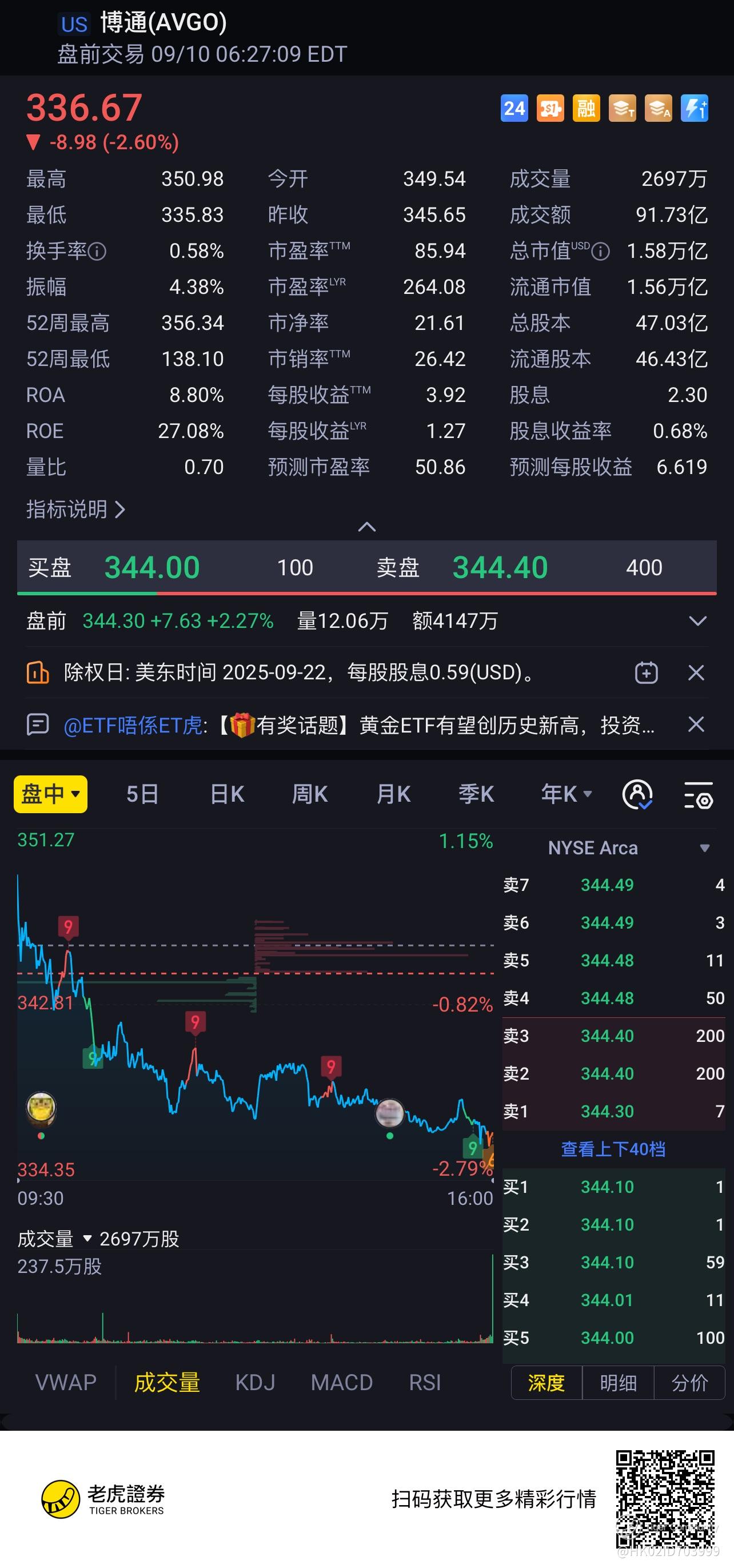Select the 月K chart tab
Image resolution: width=734 pixels, height=1568 pixels.
tap(393, 794)
